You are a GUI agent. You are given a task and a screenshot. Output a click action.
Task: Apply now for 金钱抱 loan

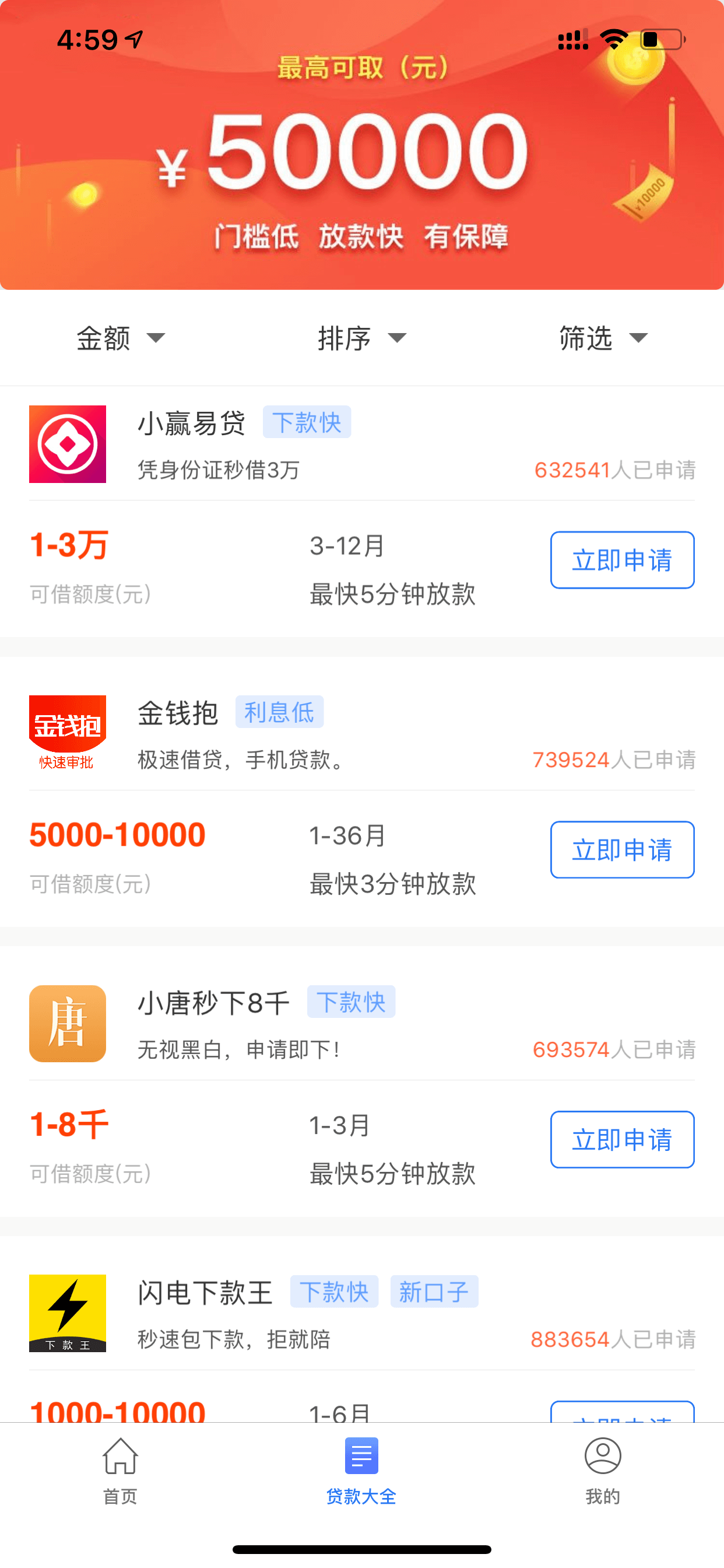pos(622,850)
